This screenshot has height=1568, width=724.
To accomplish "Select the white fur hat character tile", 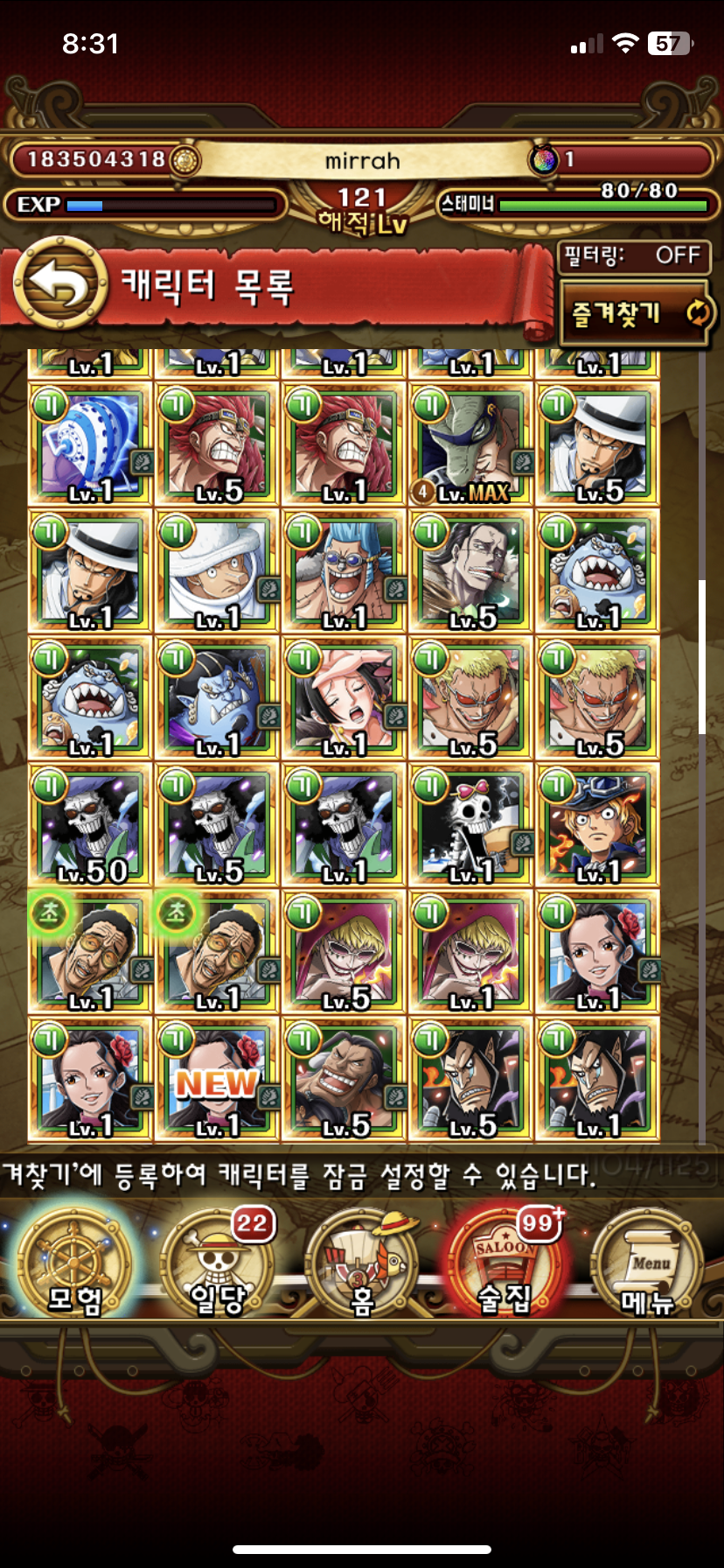I will tap(218, 570).
